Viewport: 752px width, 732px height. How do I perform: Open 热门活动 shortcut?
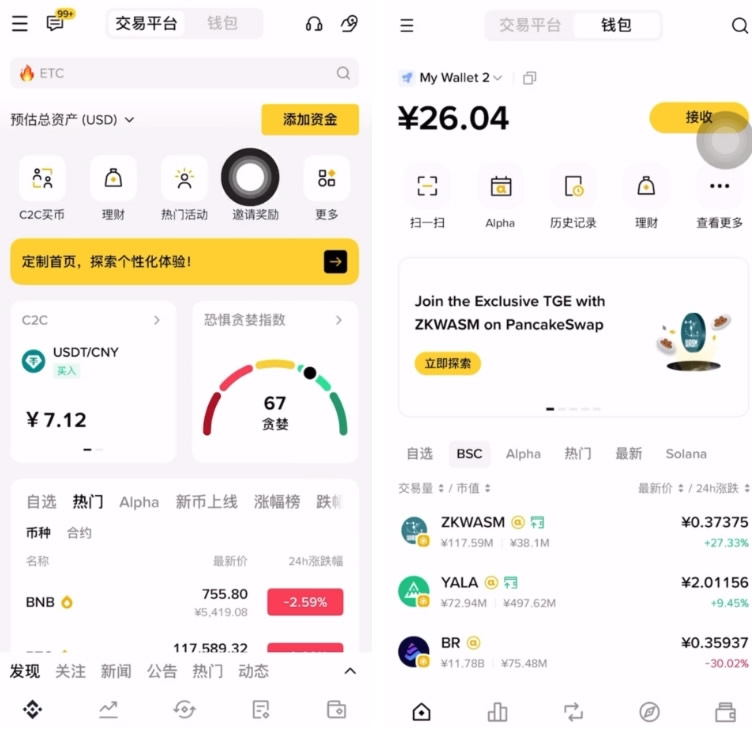(184, 189)
